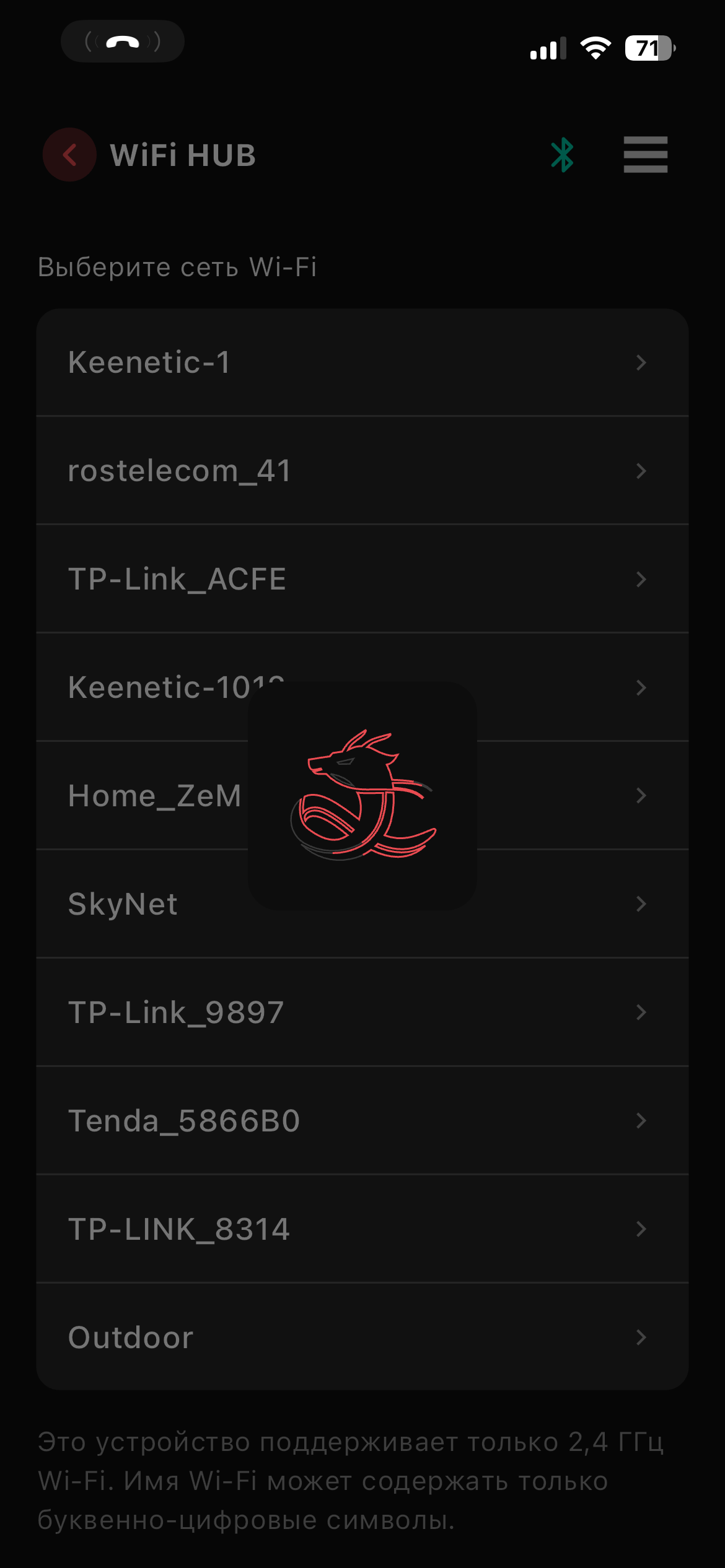725x1568 pixels.
Task: Select TP-Link_9897 network
Action: coord(362,1013)
